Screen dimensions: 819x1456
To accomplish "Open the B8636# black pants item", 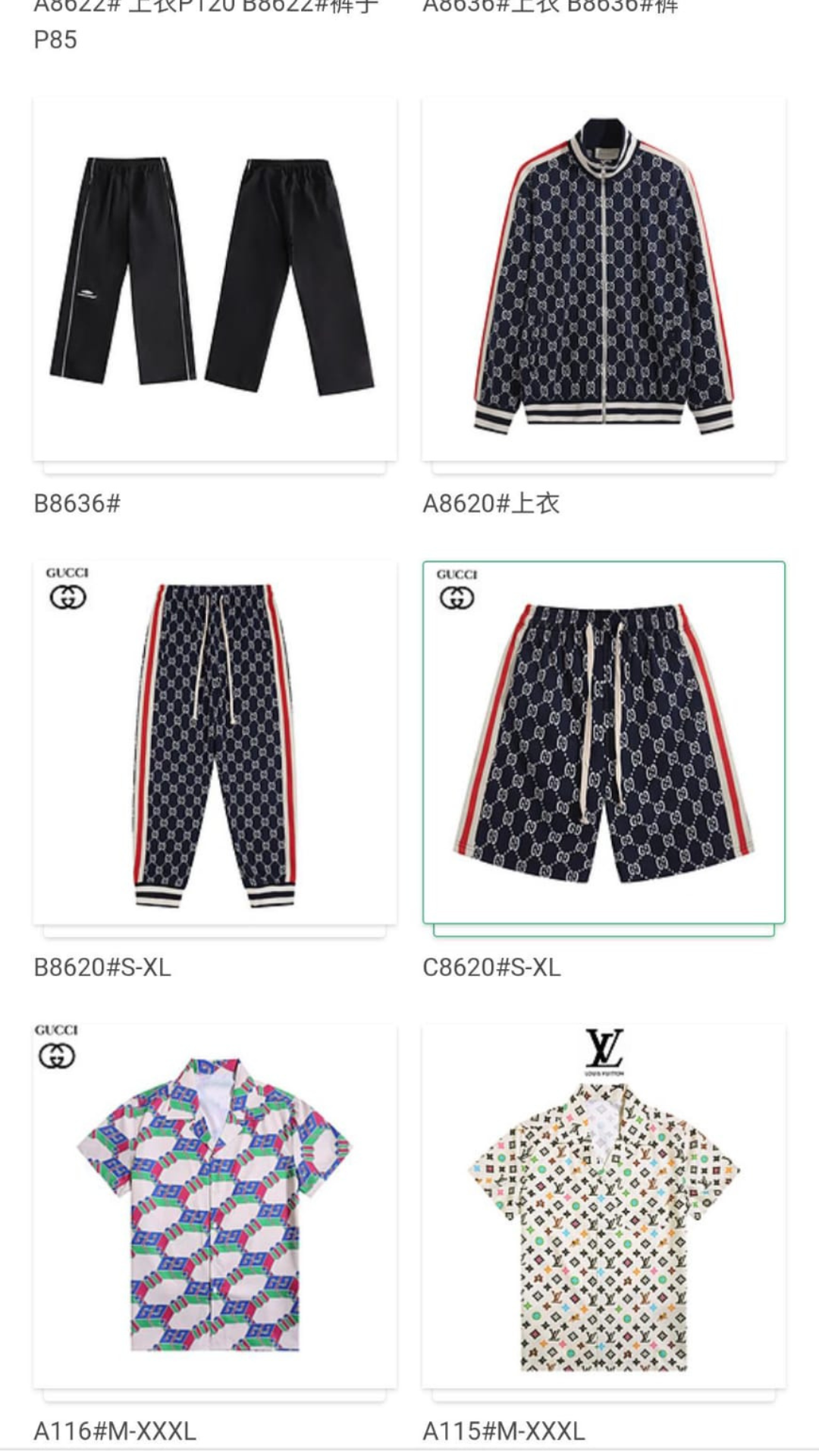I will [215, 278].
